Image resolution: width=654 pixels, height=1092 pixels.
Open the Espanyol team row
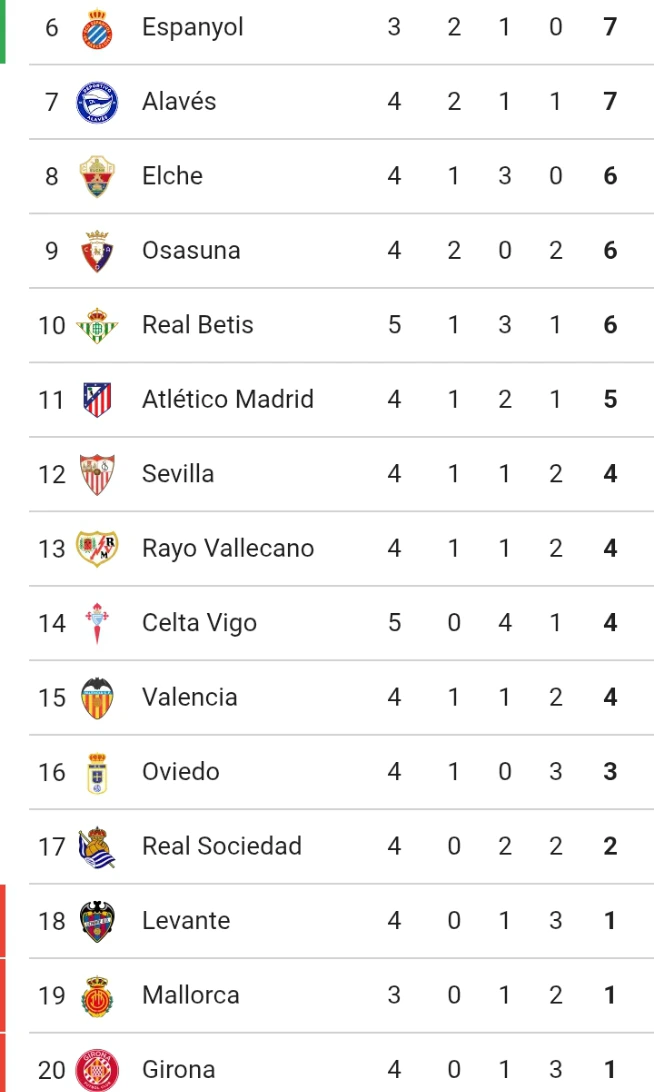coord(341,28)
